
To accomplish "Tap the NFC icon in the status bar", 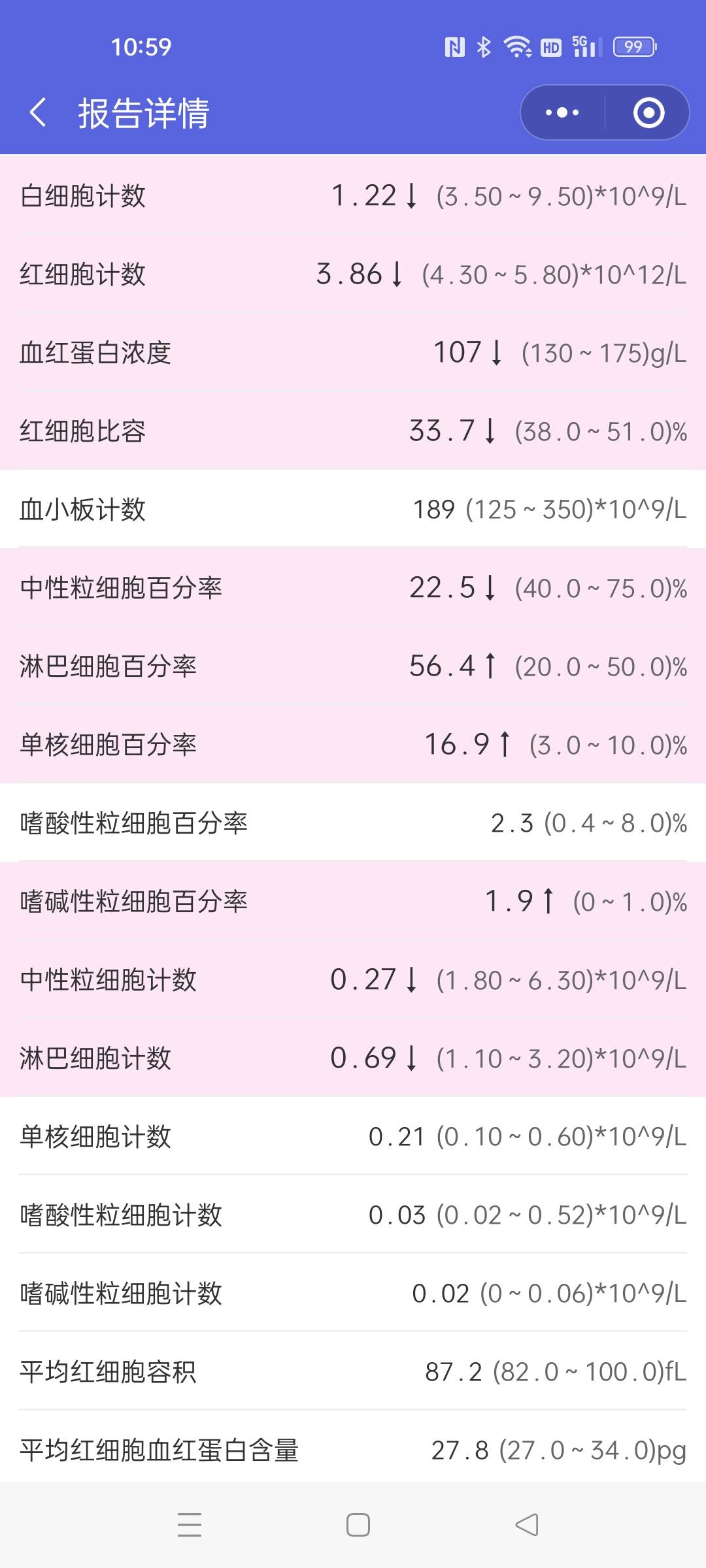I will [454, 46].
